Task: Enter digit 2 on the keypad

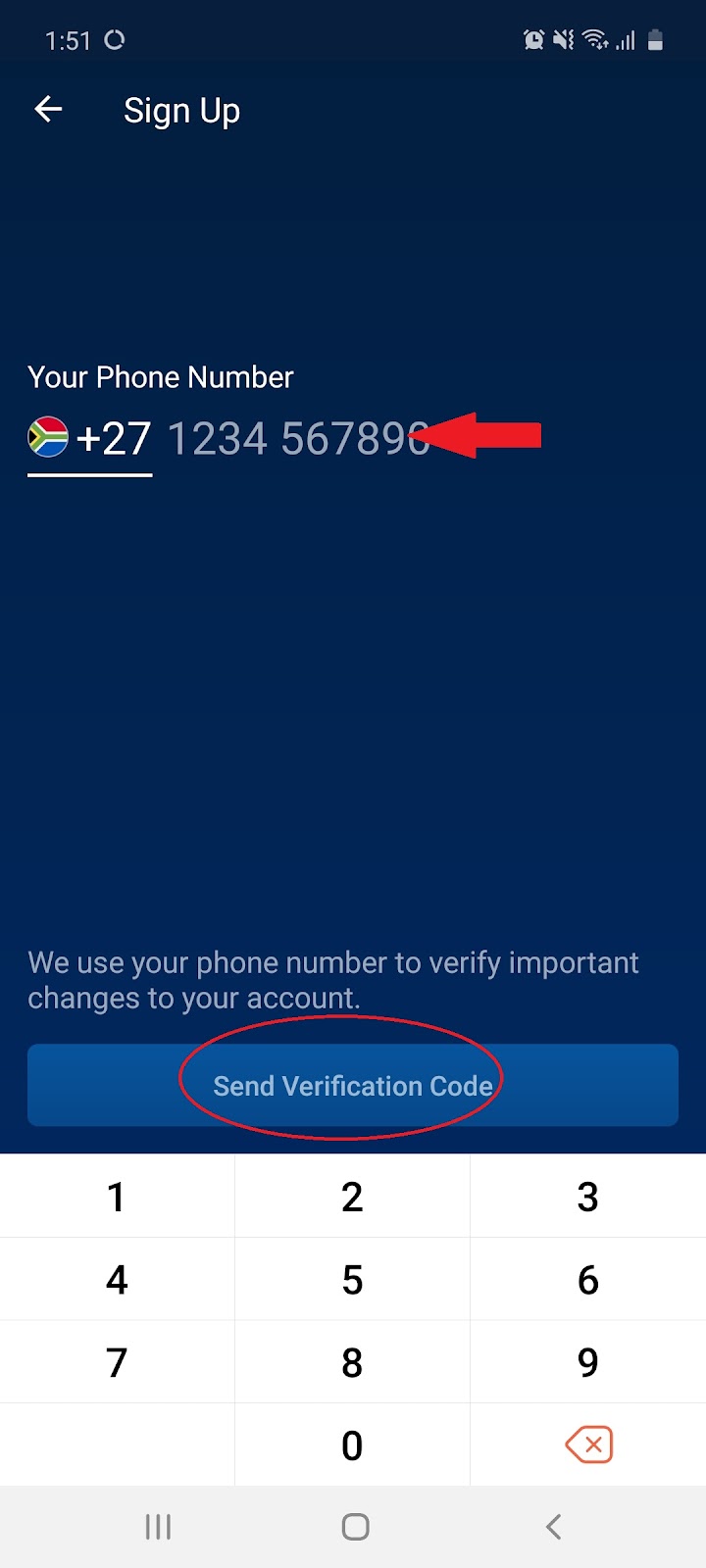Action: pyautogui.click(x=352, y=1197)
